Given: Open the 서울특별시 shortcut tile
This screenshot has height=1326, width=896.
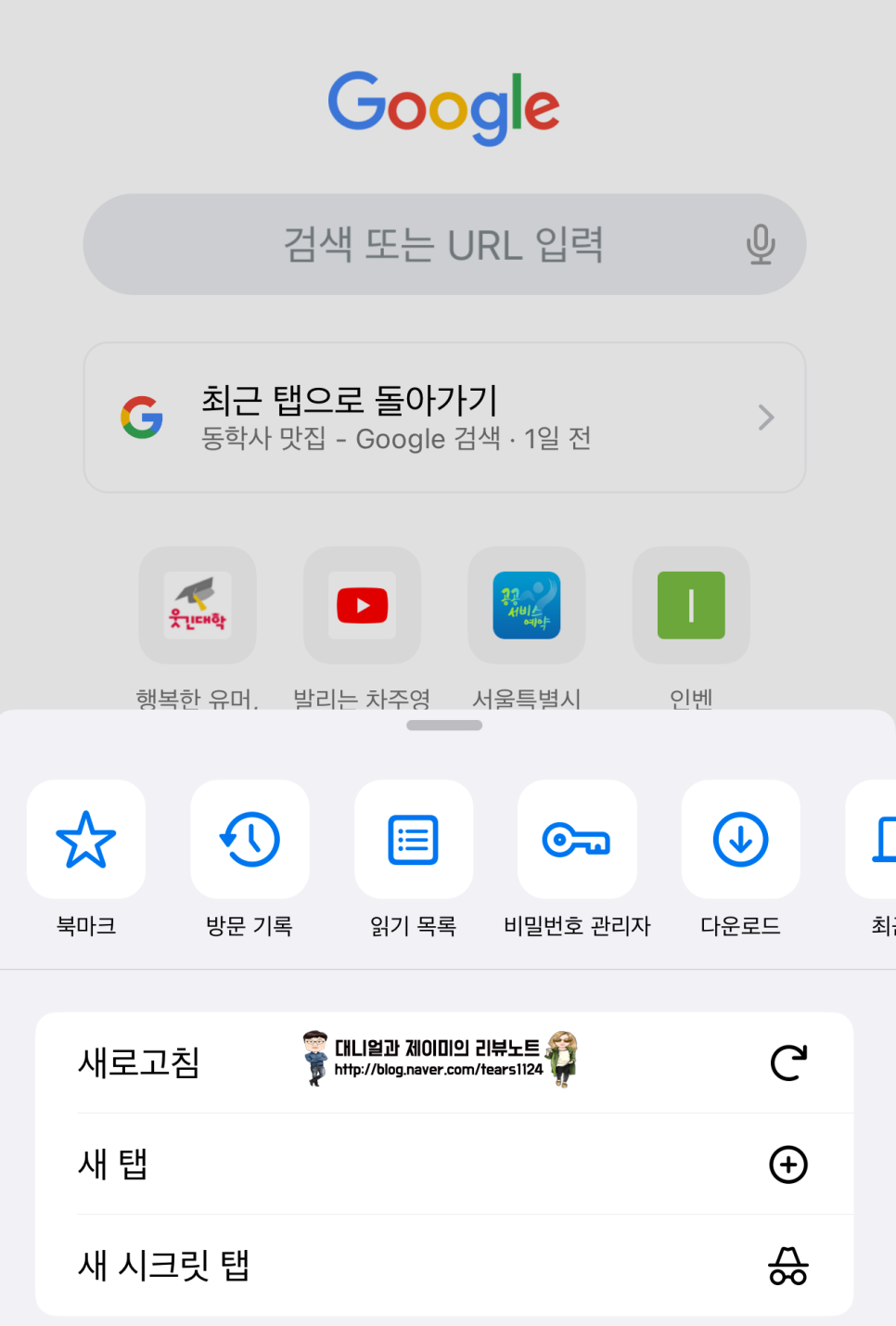Looking at the screenshot, I should 526,606.
